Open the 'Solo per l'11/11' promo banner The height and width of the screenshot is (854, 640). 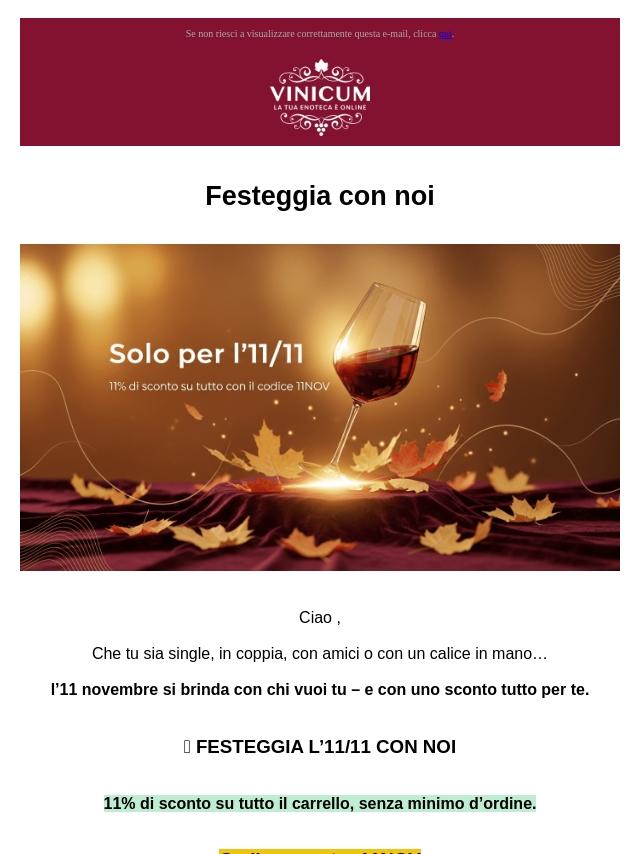[x=320, y=407]
